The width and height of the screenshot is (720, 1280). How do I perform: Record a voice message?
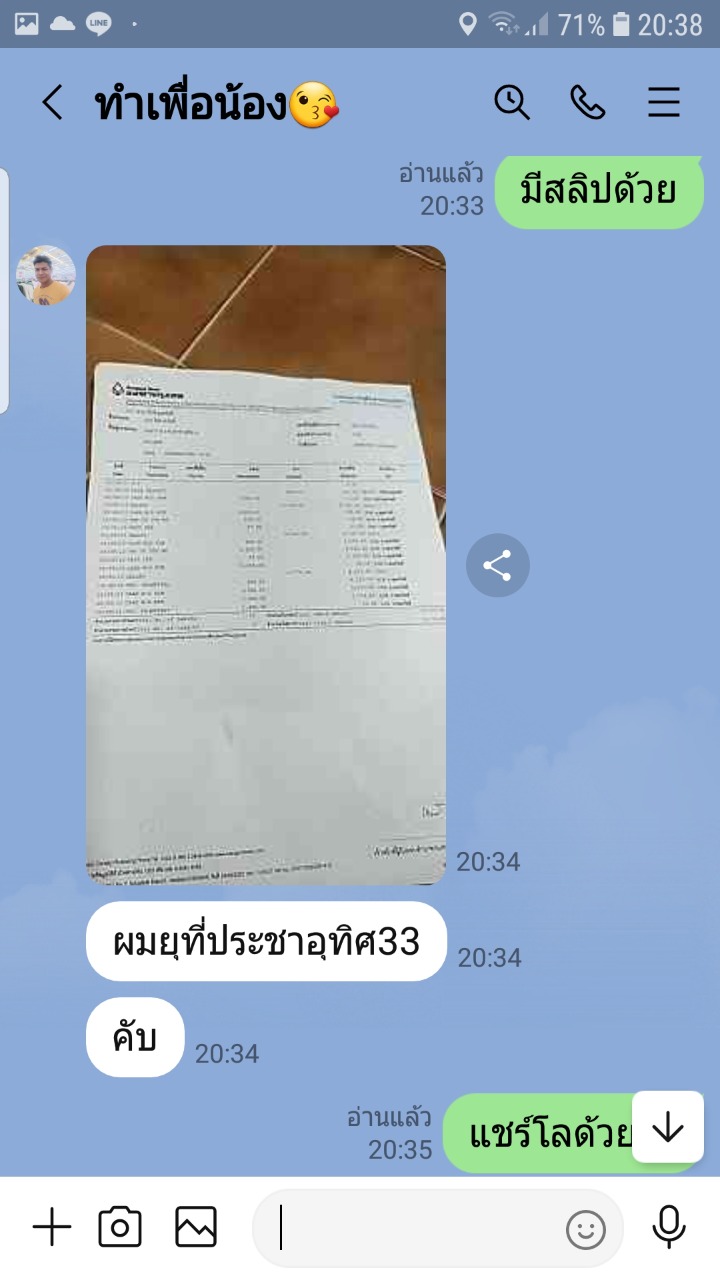tap(668, 1227)
